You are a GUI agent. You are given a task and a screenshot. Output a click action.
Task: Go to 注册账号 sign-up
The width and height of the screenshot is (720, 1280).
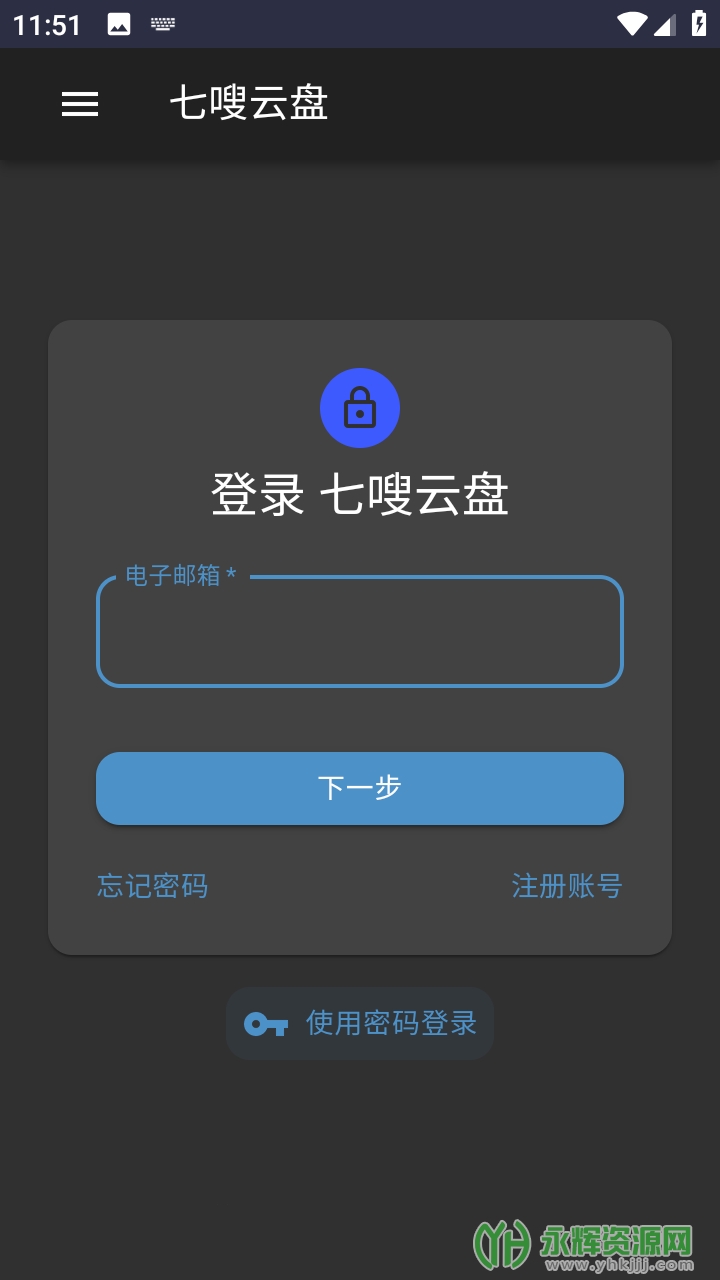[x=567, y=886]
